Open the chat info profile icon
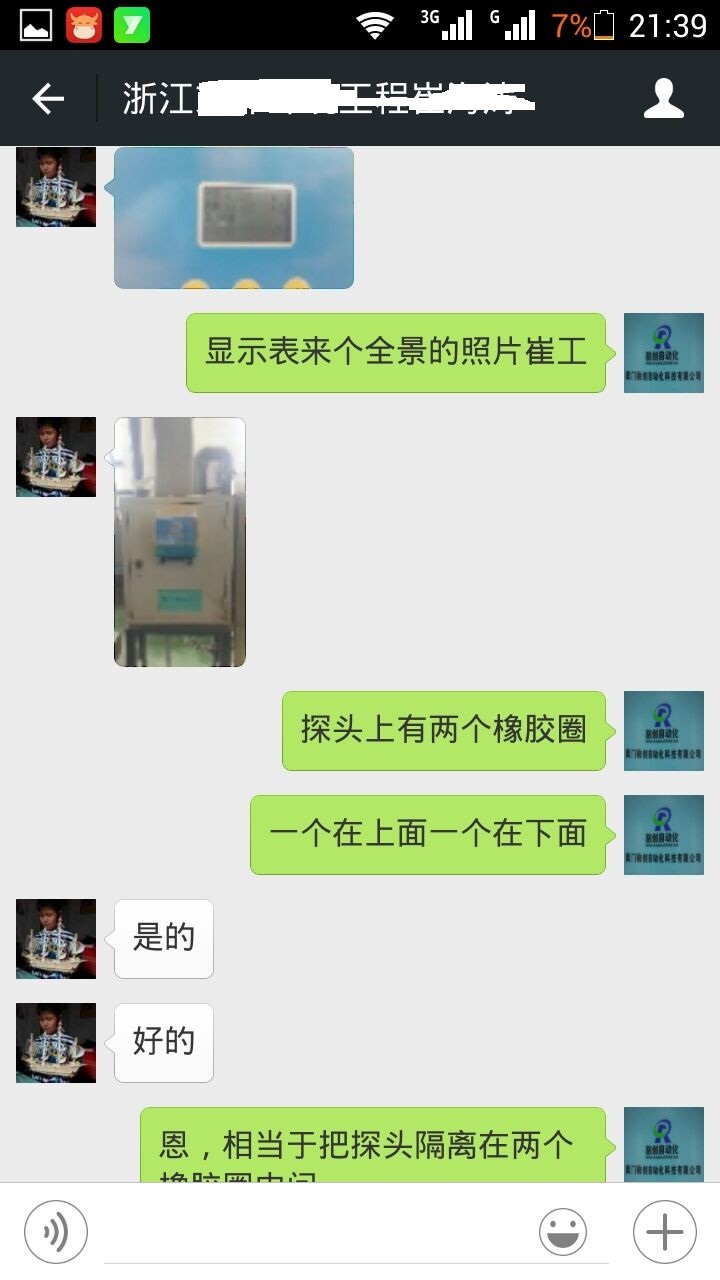 (x=663, y=98)
